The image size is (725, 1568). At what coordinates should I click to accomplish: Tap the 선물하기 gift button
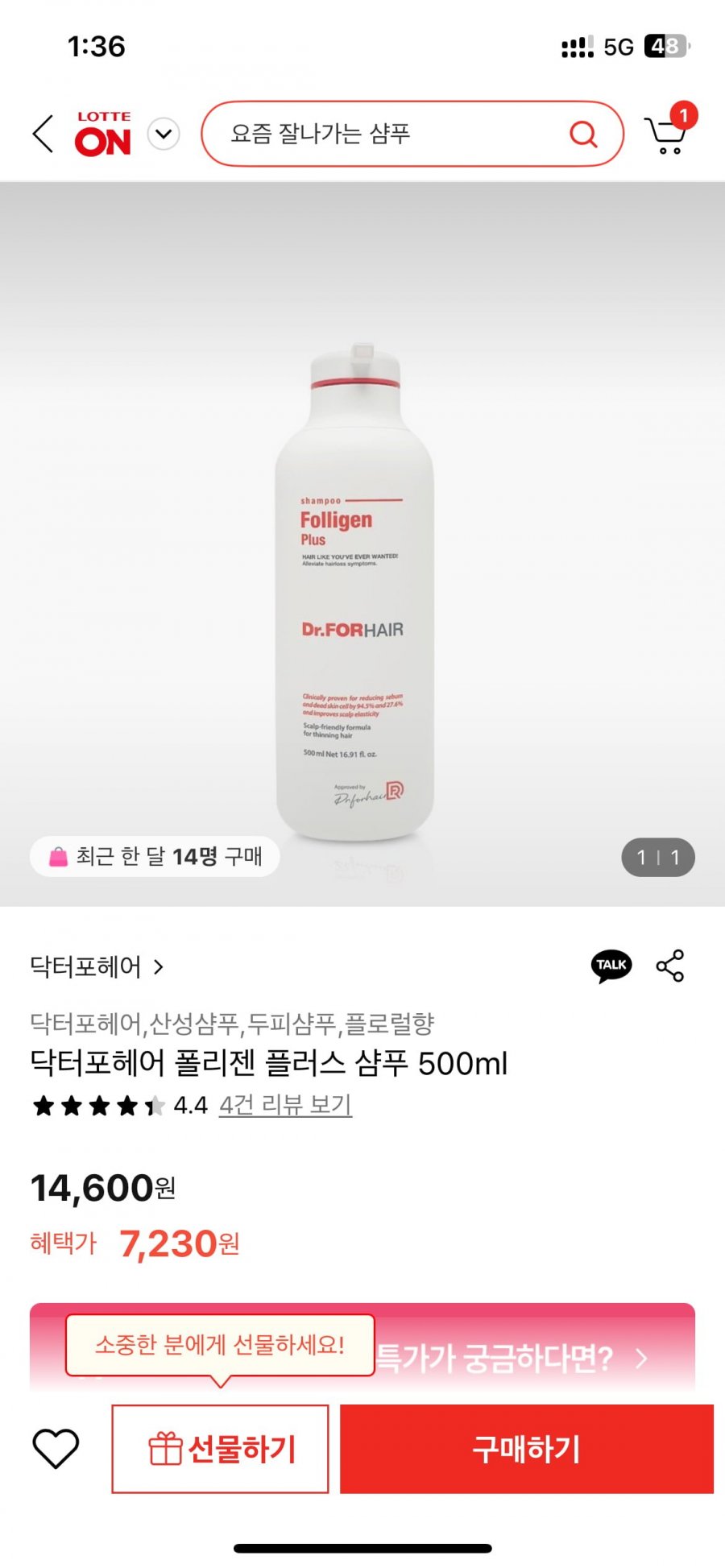point(220,1449)
